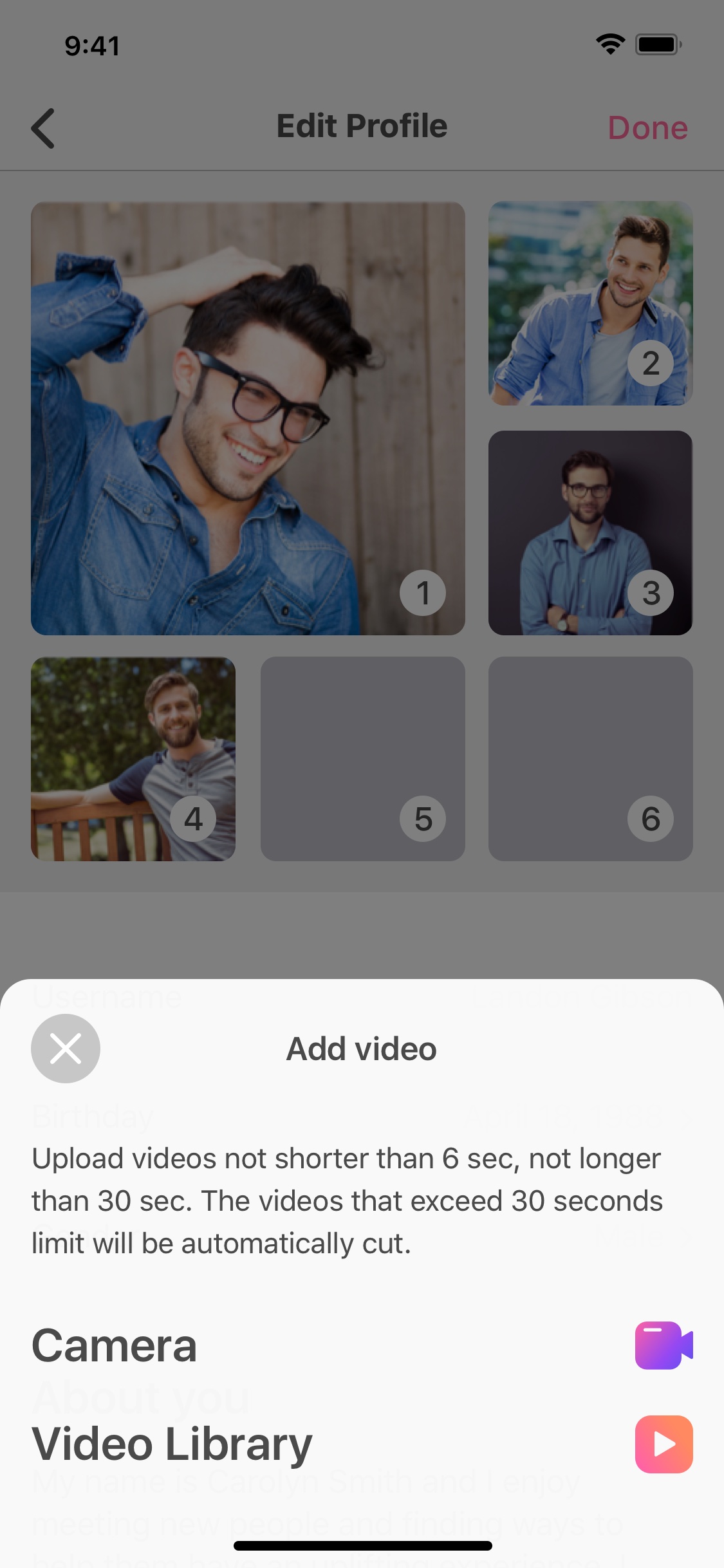Open photo slot number 2
Viewport: 724px width, 1568px height.
(x=590, y=303)
